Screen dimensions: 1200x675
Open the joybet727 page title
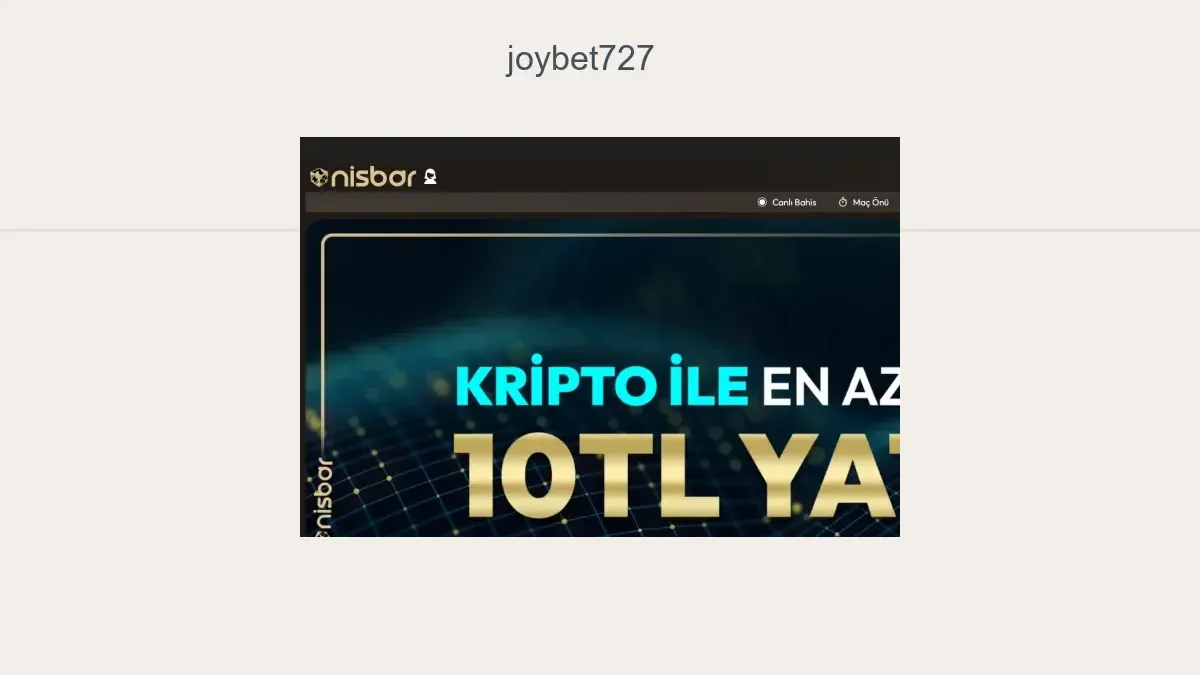click(579, 58)
